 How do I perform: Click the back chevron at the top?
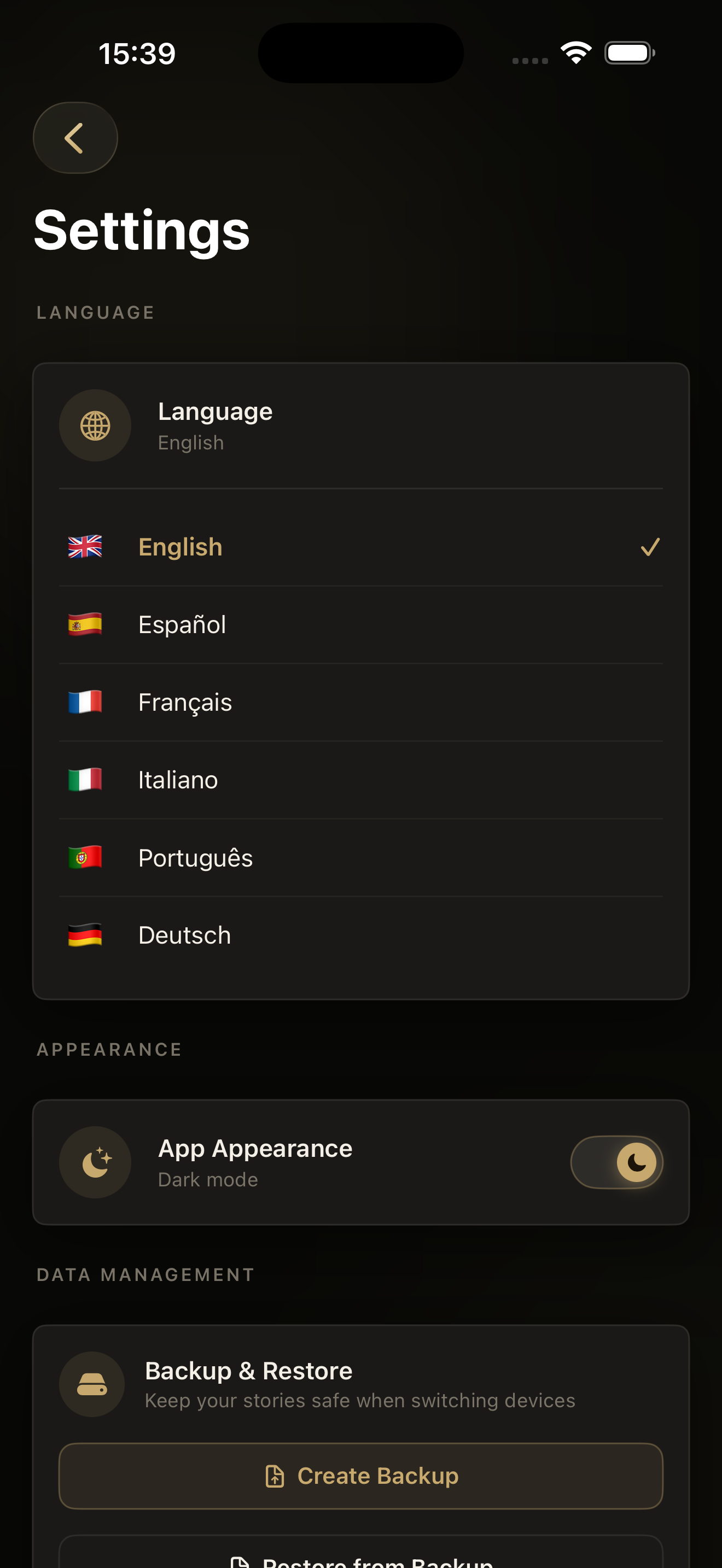[x=75, y=138]
